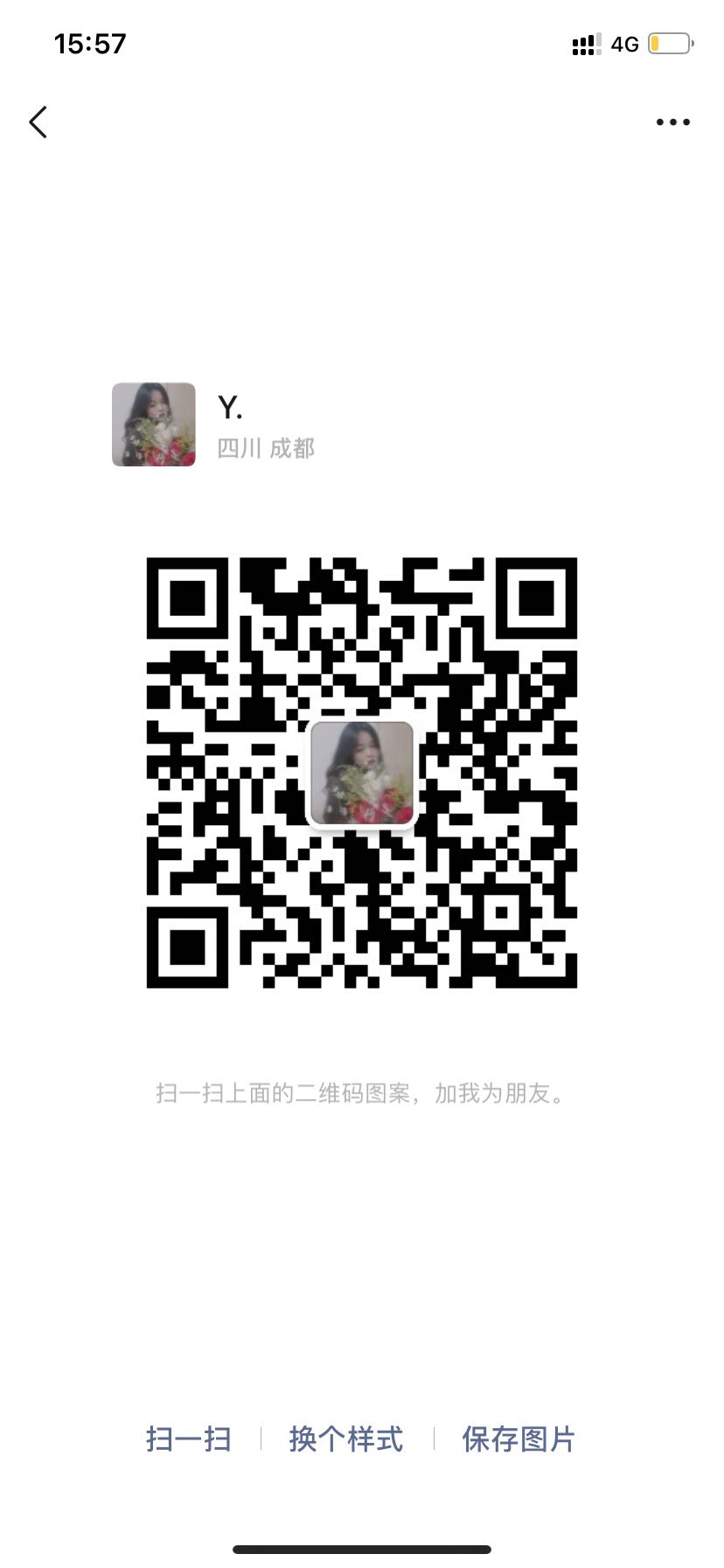Image resolution: width=724 pixels, height=1568 pixels.
Task: Open the three-dot overflow menu
Action: click(673, 122)
